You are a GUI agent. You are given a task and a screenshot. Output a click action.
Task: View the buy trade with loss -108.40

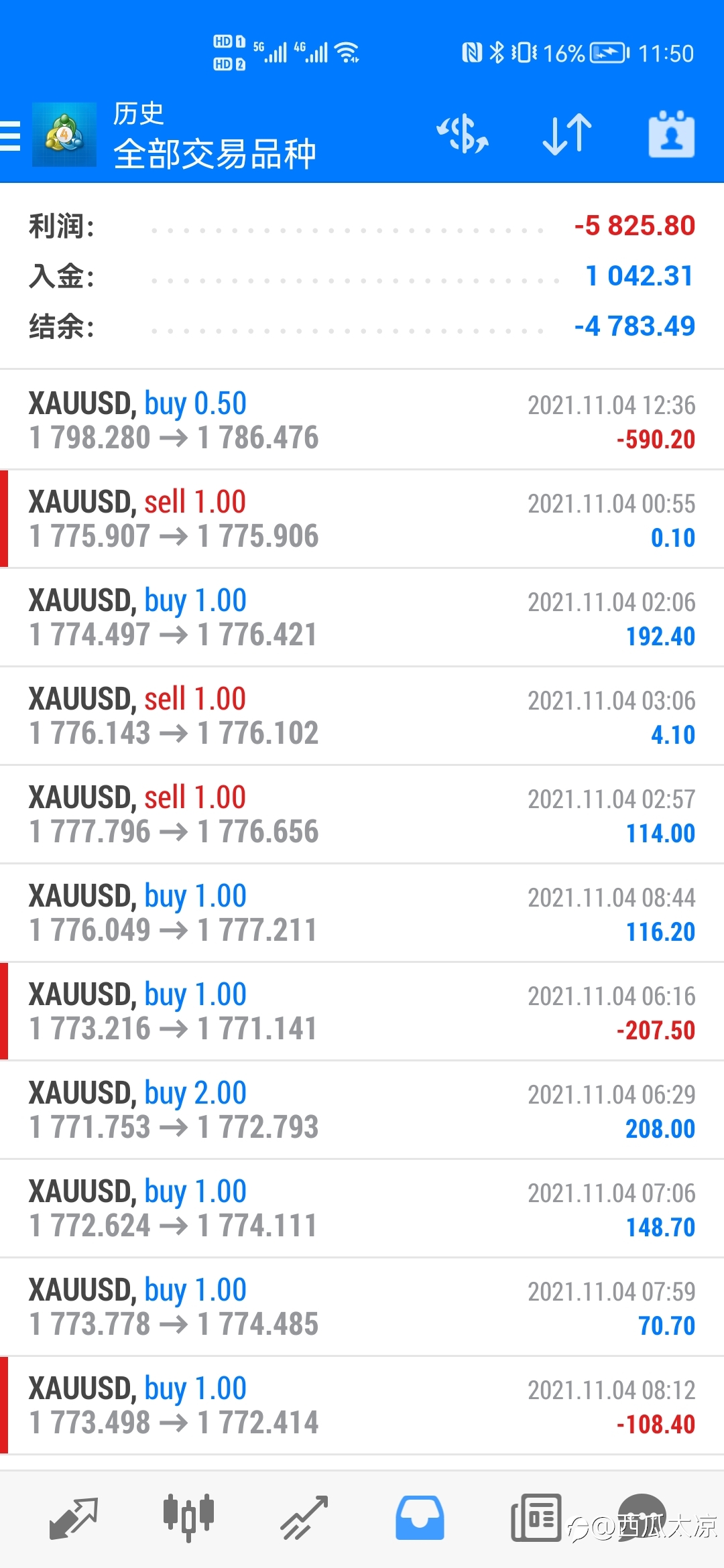pos(362,1405)
